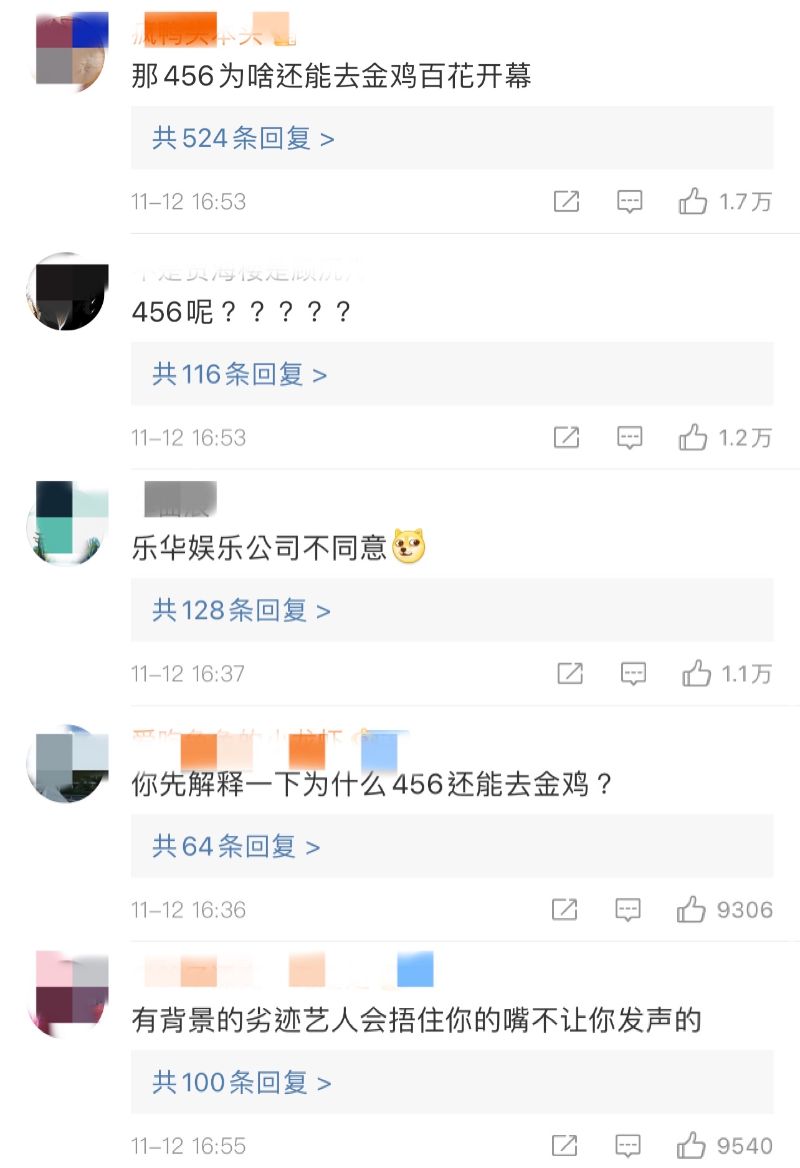Image resolution: width=800 pixels, height=1168 pixels.
Task: Like the comment with 1.7万 likes
Action: (693, 201)
